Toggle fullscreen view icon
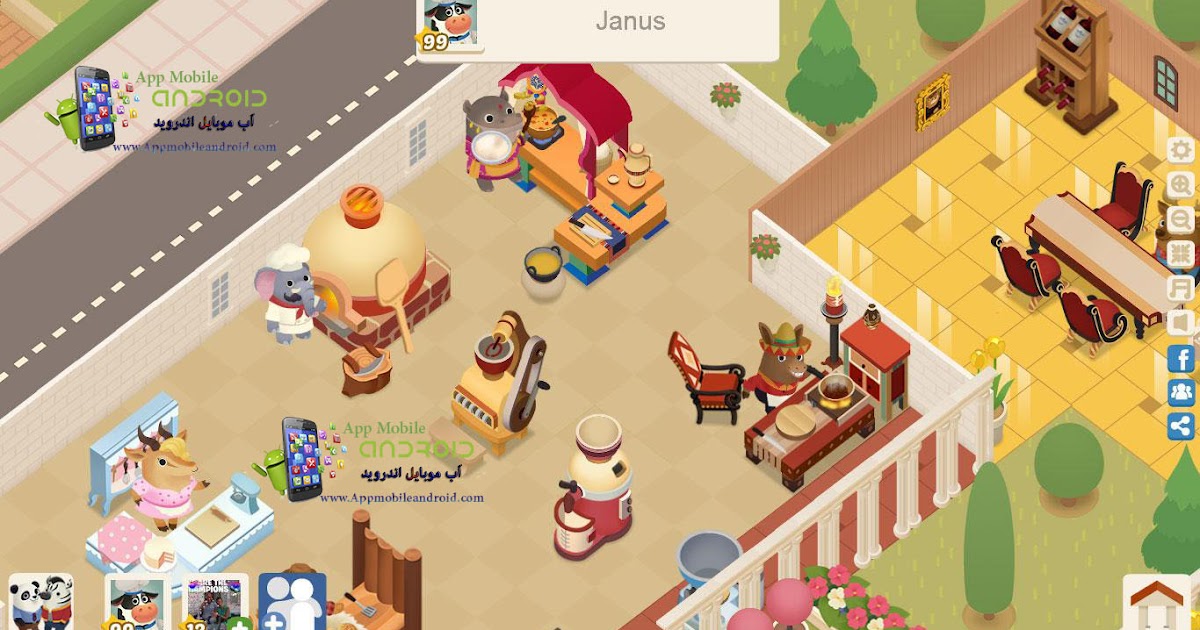Viewport: 1200px width, 630px height. tap(1181, 254)
